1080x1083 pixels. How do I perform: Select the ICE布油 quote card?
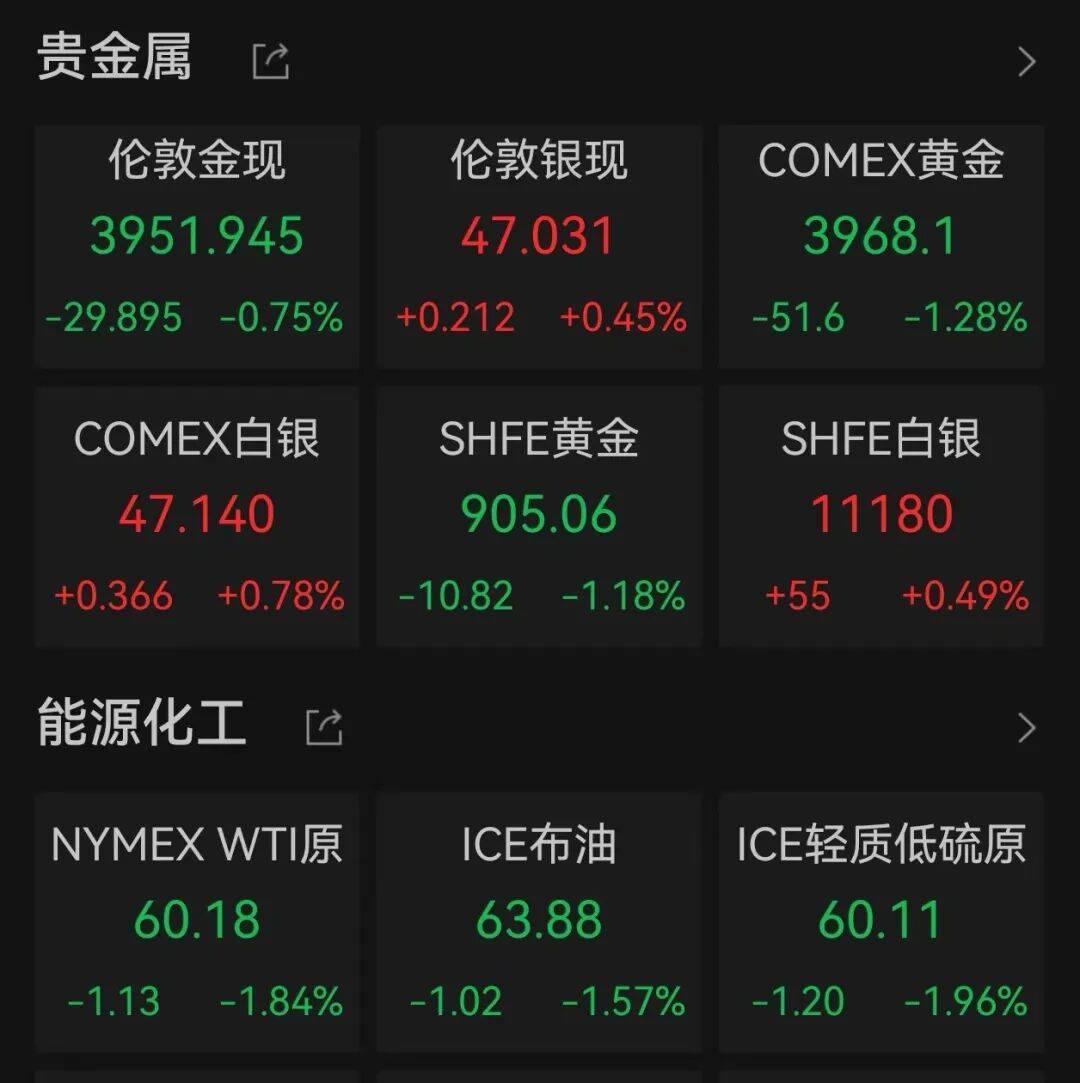[x=539, y=920]
